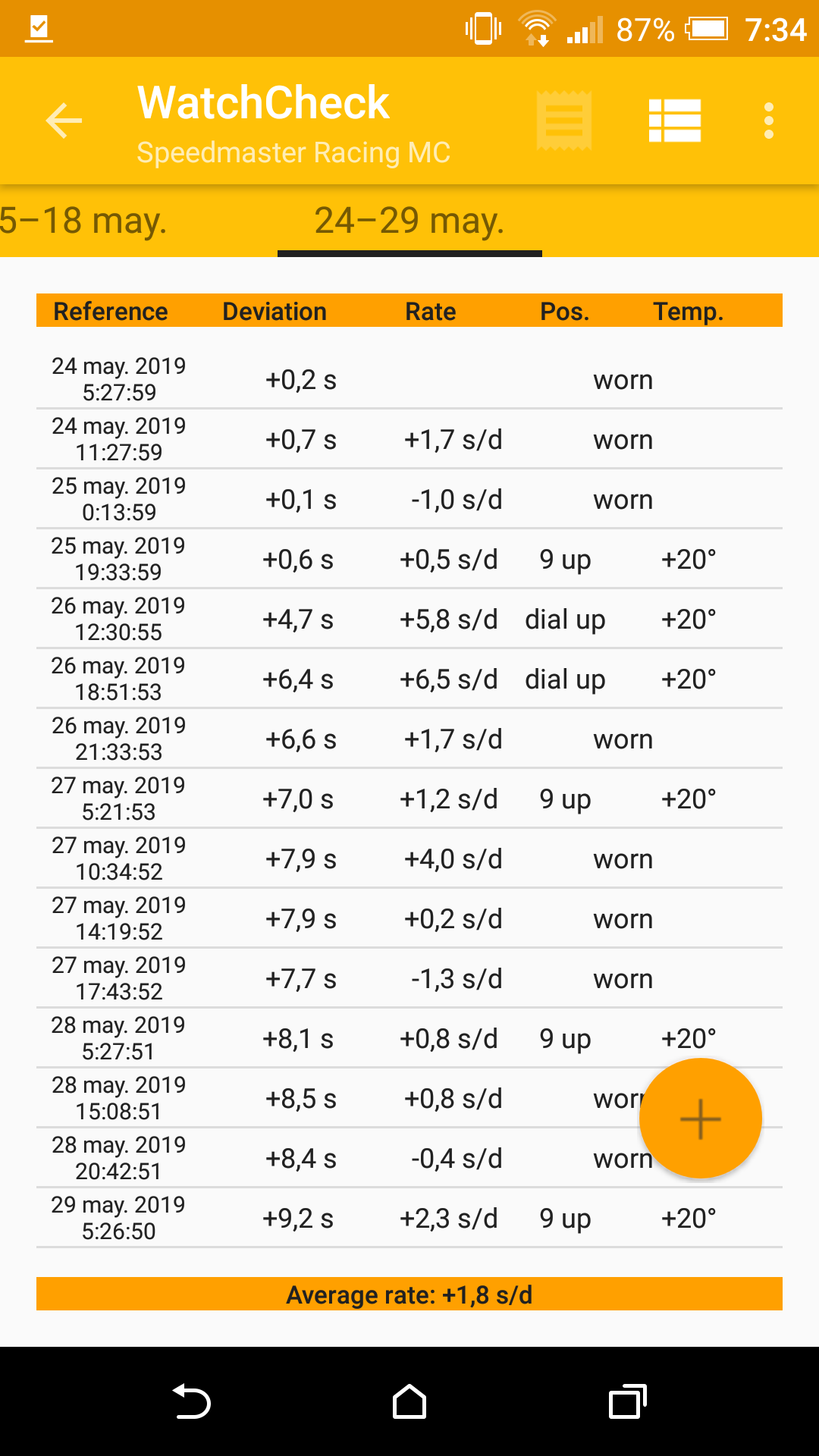Open the 25 may. 2019 19:33:59 entry
Viewport: 819px width, 1456px height.
pyautogui.click(x=409, y=559)
